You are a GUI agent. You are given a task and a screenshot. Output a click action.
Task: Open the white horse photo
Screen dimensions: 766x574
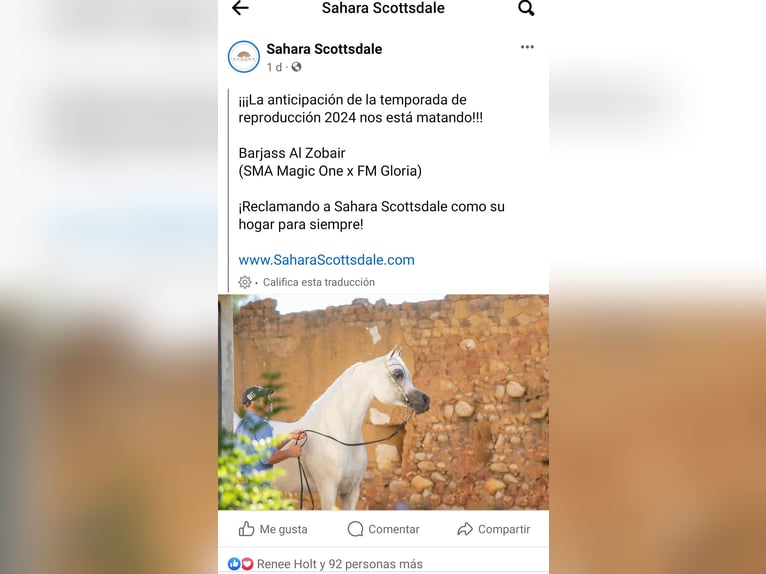click(x=383, y=402)
